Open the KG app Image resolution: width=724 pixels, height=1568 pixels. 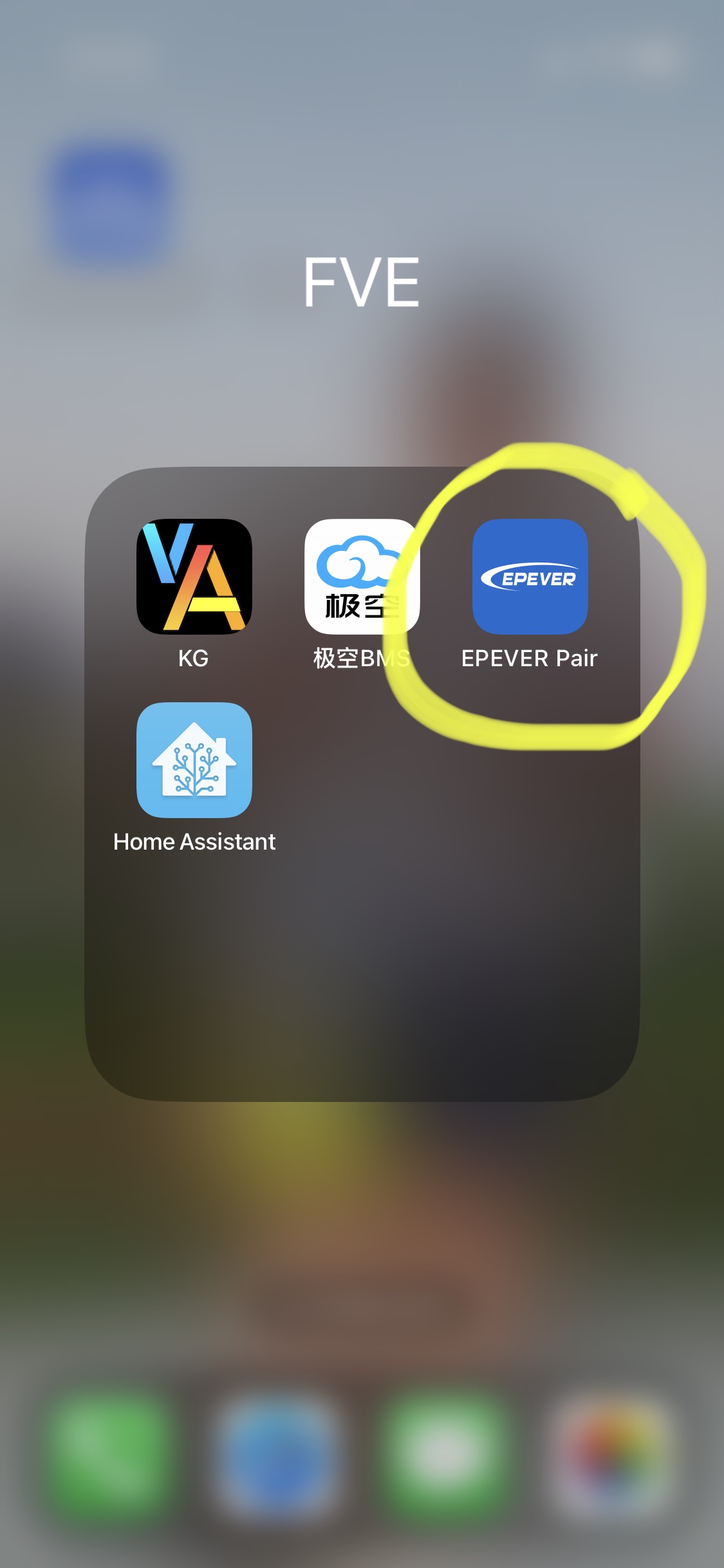click(194, 576)
